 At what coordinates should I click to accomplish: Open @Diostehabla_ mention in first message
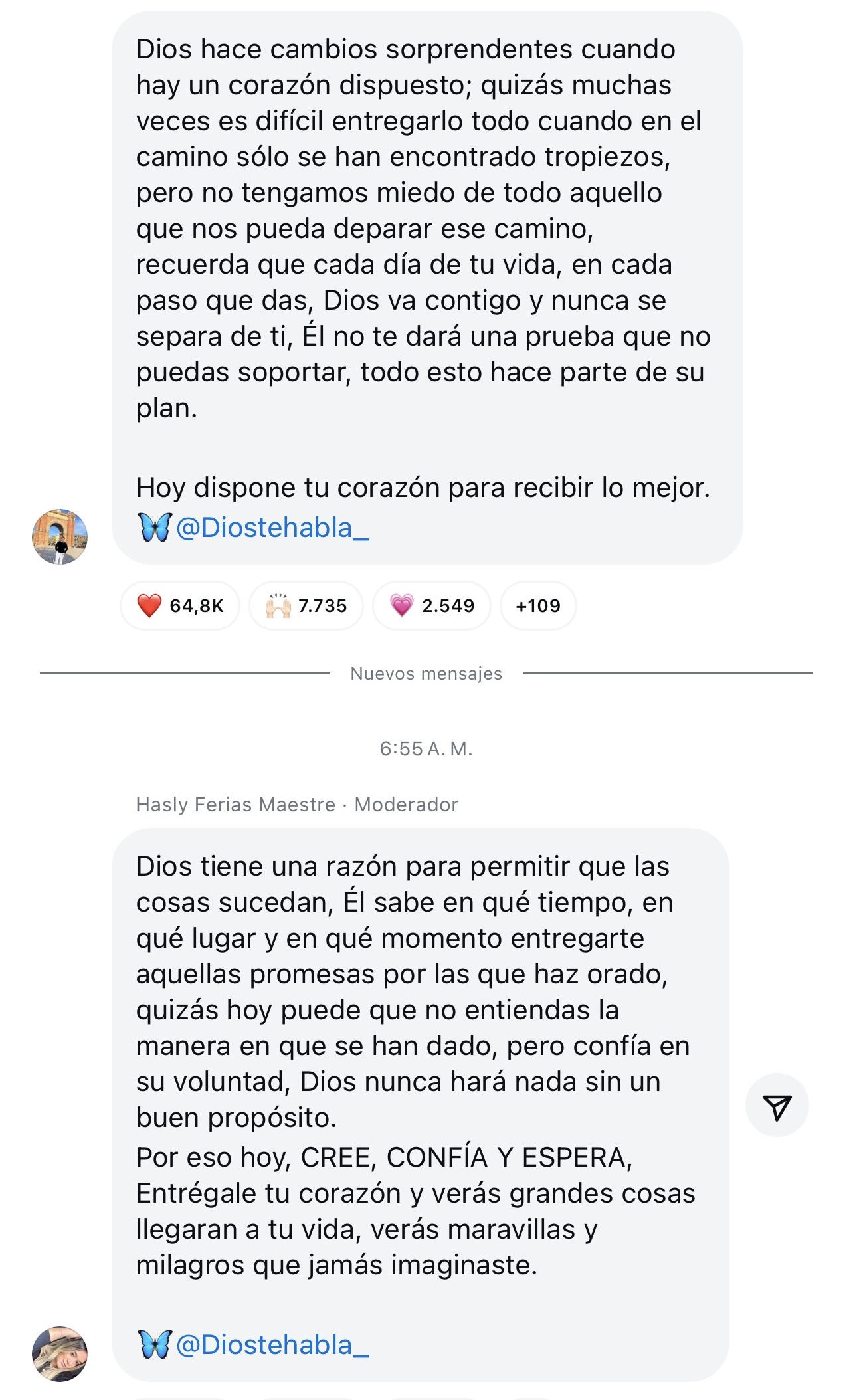click(272, 528)
